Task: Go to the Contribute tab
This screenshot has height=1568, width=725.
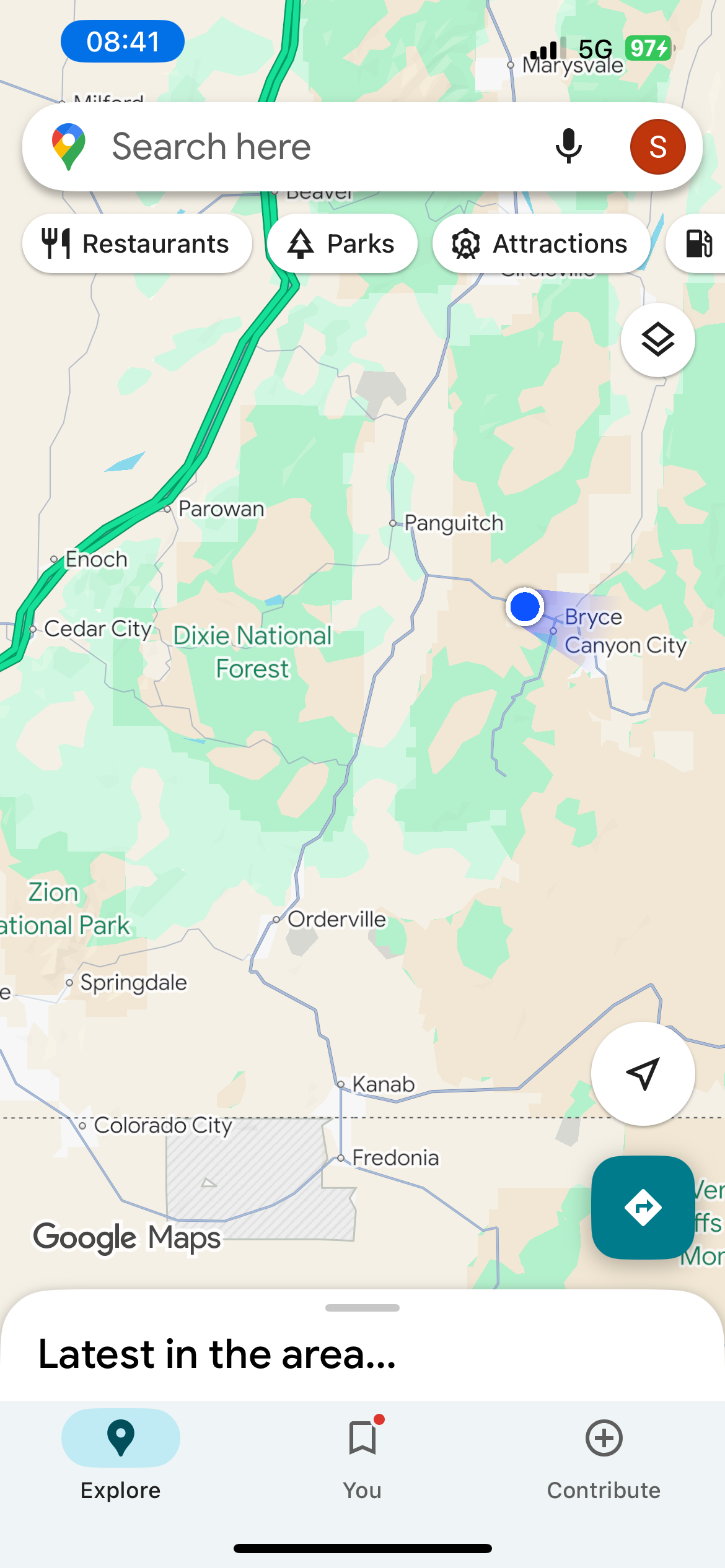Action: click(604, 1460)
